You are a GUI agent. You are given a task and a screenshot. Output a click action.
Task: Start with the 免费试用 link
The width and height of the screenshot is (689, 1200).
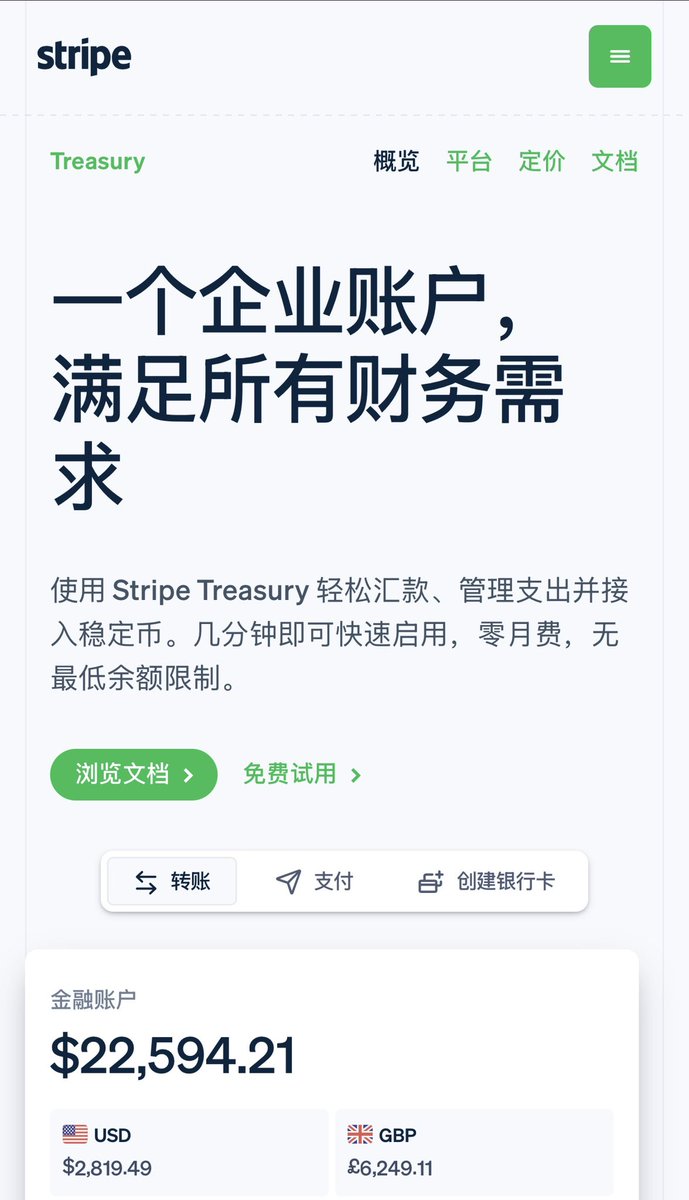pyautogui.click(x=302, y=774)
